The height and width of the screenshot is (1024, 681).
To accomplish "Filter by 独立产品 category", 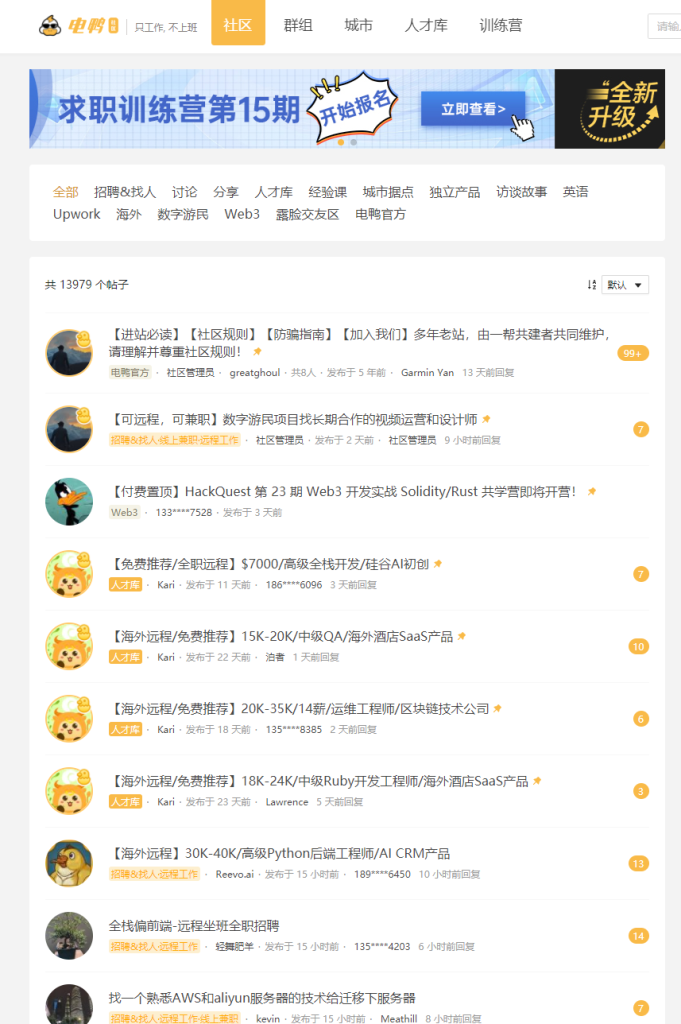I will (x=454, y=192).
